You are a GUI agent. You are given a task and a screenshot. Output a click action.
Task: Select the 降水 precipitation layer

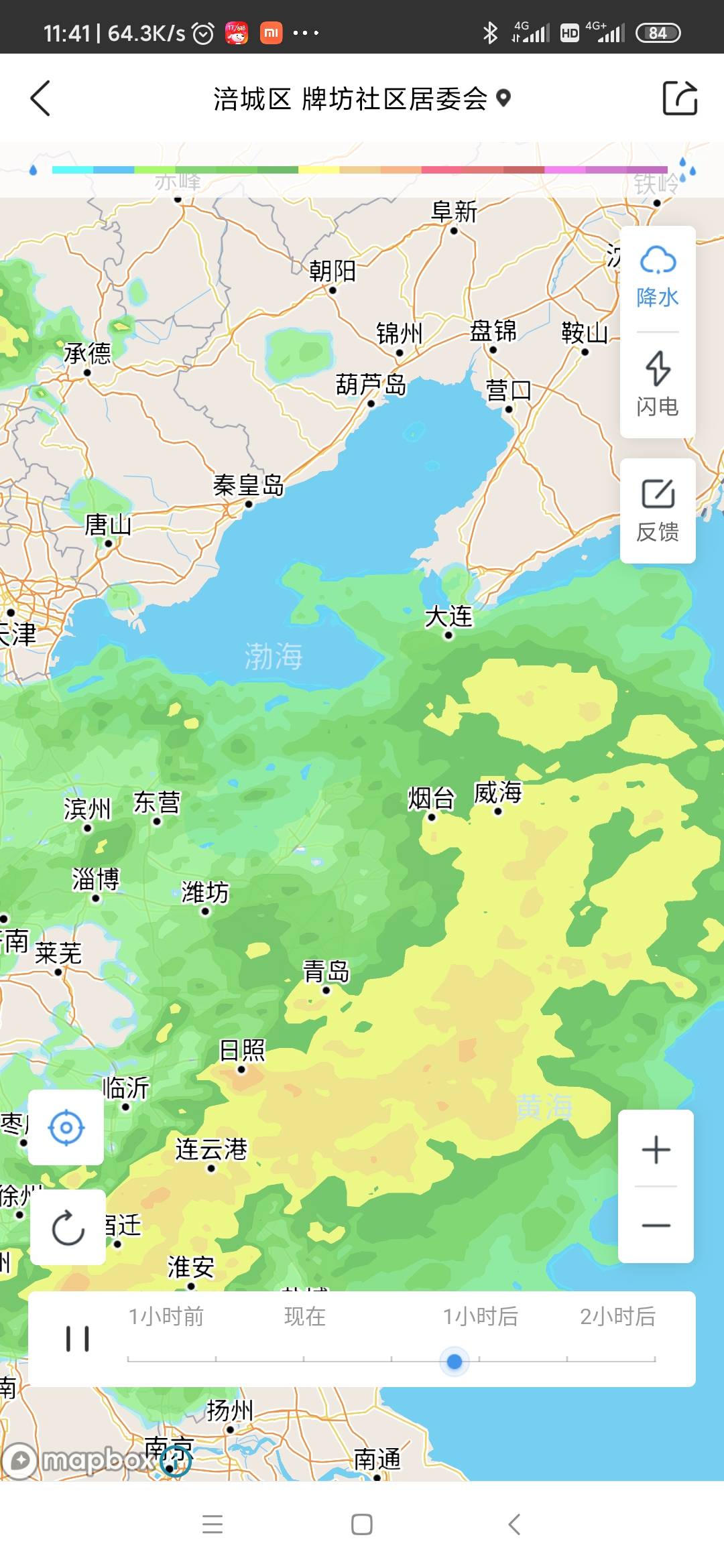(658, 277)
